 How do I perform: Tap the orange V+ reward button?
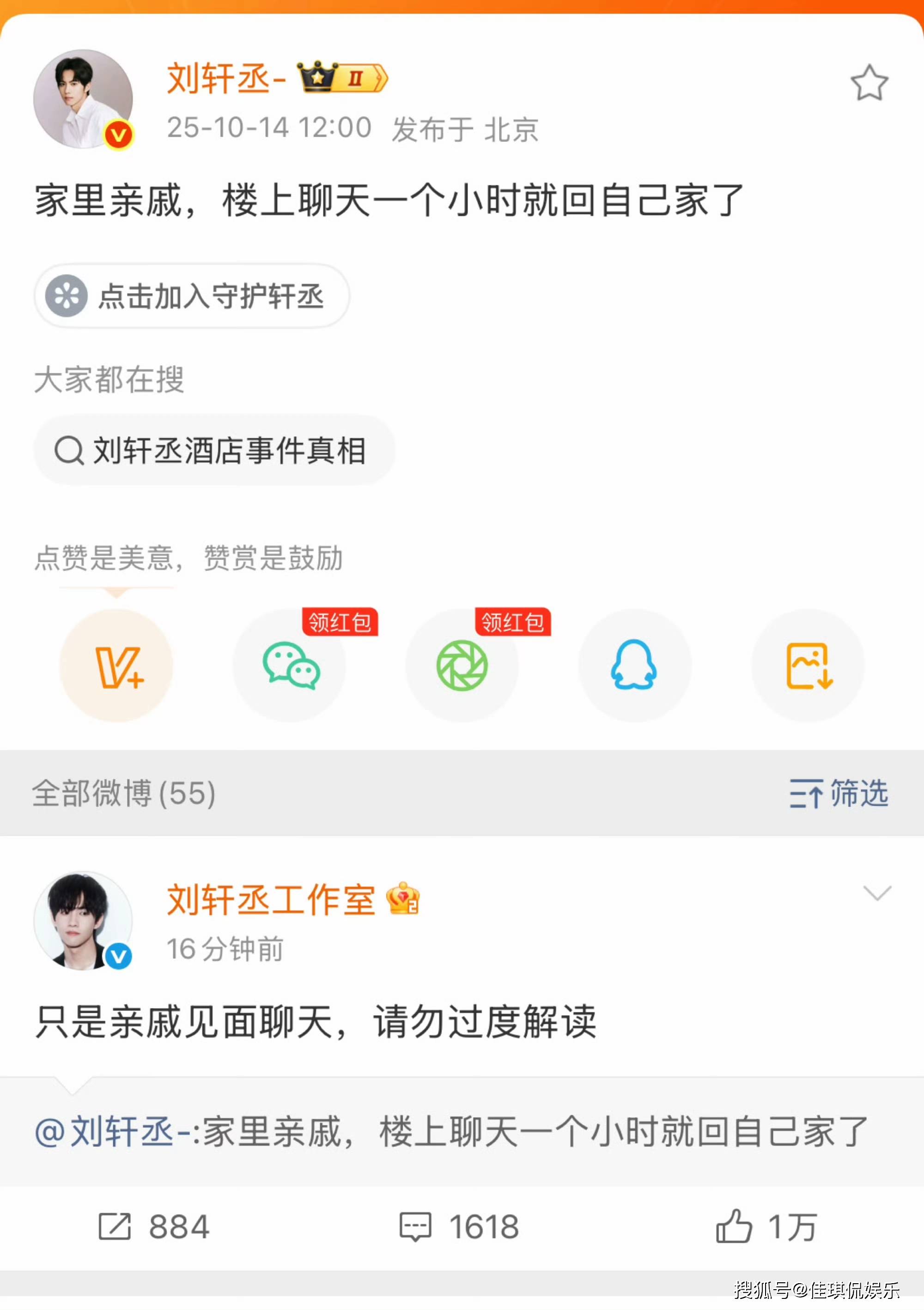[116, 666]
